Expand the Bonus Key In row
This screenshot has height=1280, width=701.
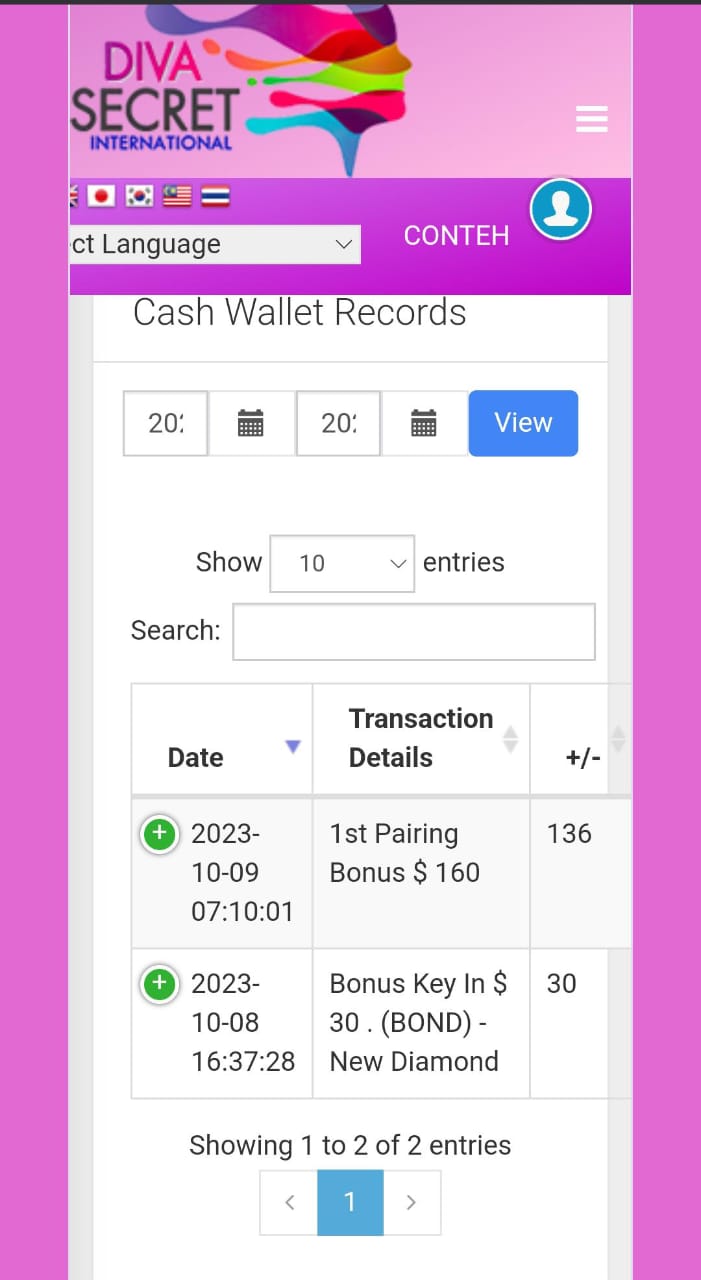tap(159, 984)
